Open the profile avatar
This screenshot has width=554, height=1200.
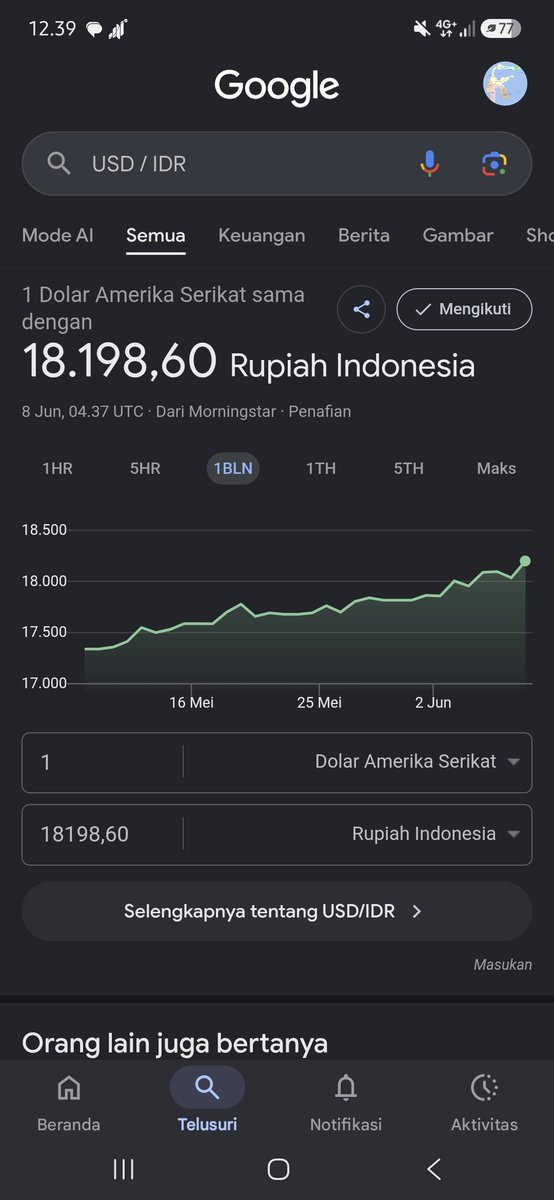coord(505,83)
